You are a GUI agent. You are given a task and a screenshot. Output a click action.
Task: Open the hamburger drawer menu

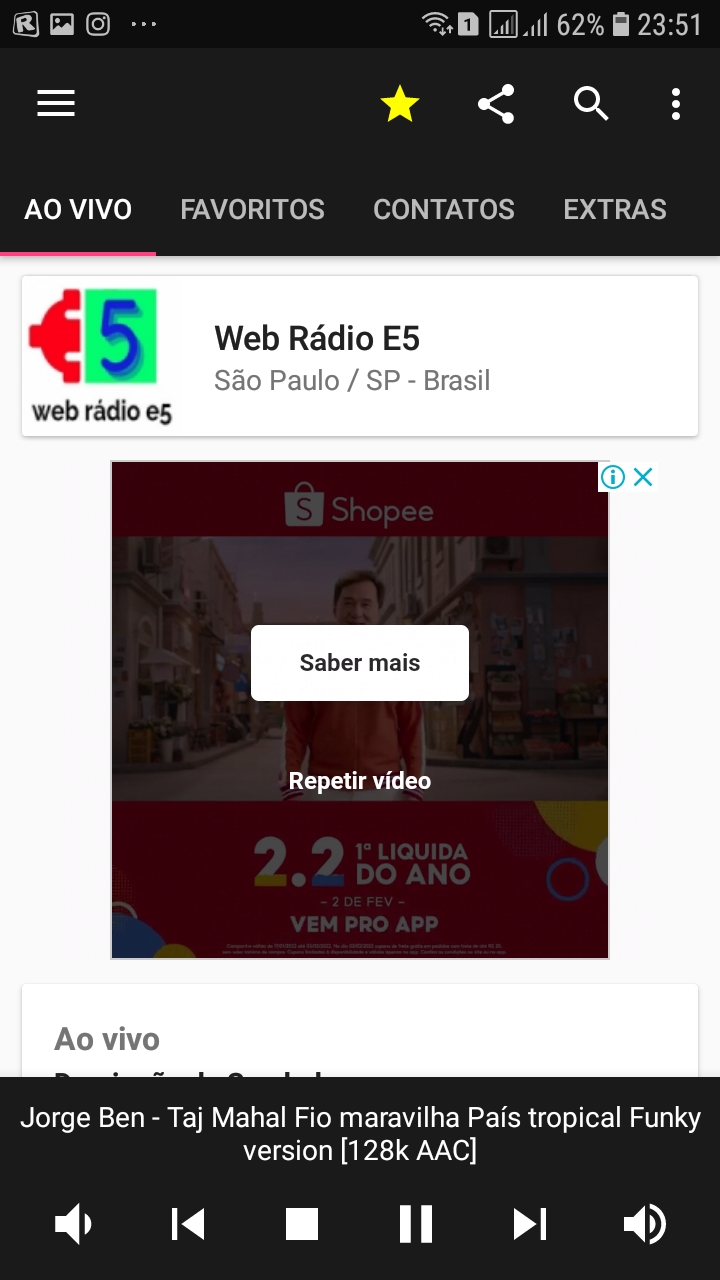[x=56, y=104]
